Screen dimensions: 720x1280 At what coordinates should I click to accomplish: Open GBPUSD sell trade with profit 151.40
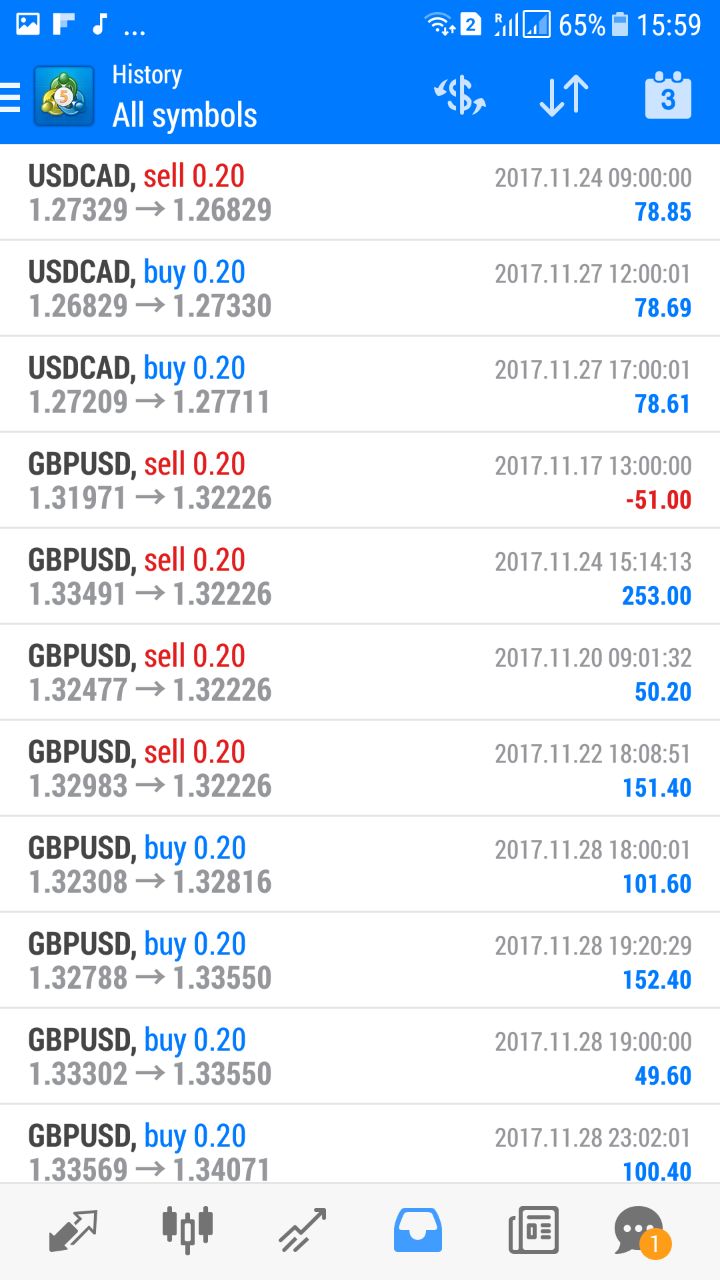(x=360, y=769)
